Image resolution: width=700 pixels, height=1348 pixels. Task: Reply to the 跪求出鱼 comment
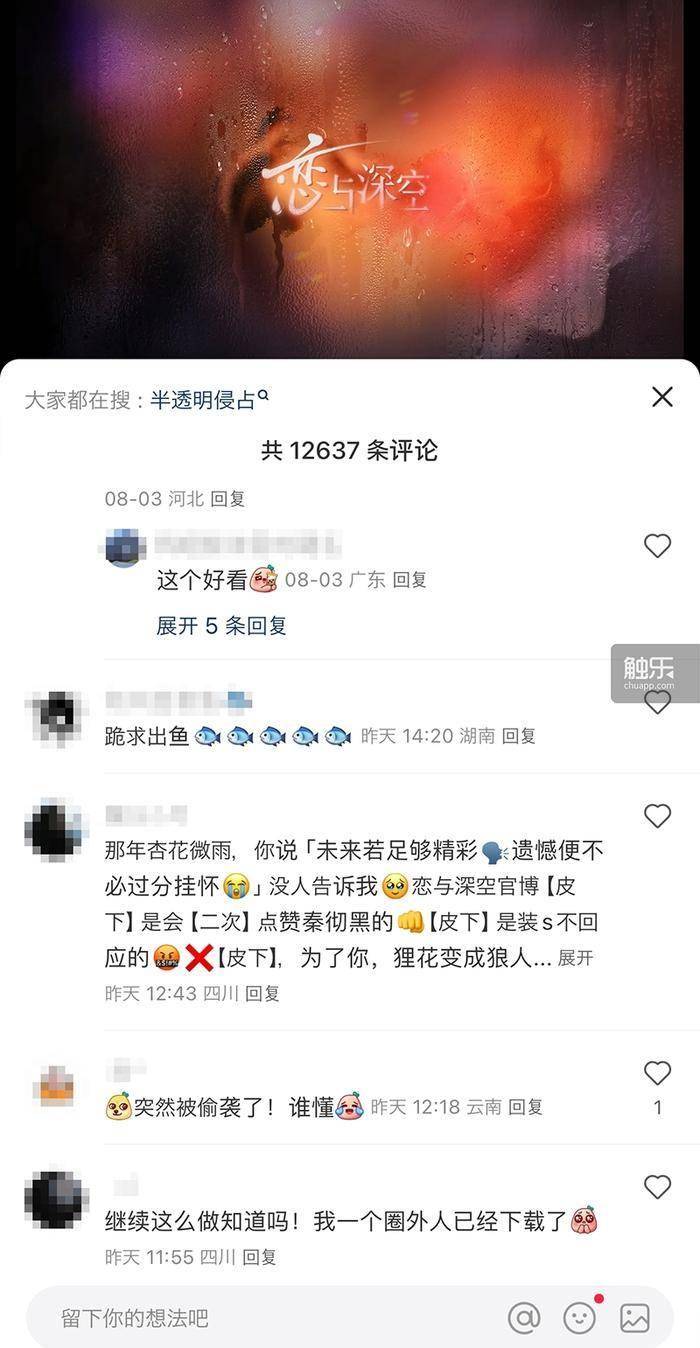pos(519,736)
